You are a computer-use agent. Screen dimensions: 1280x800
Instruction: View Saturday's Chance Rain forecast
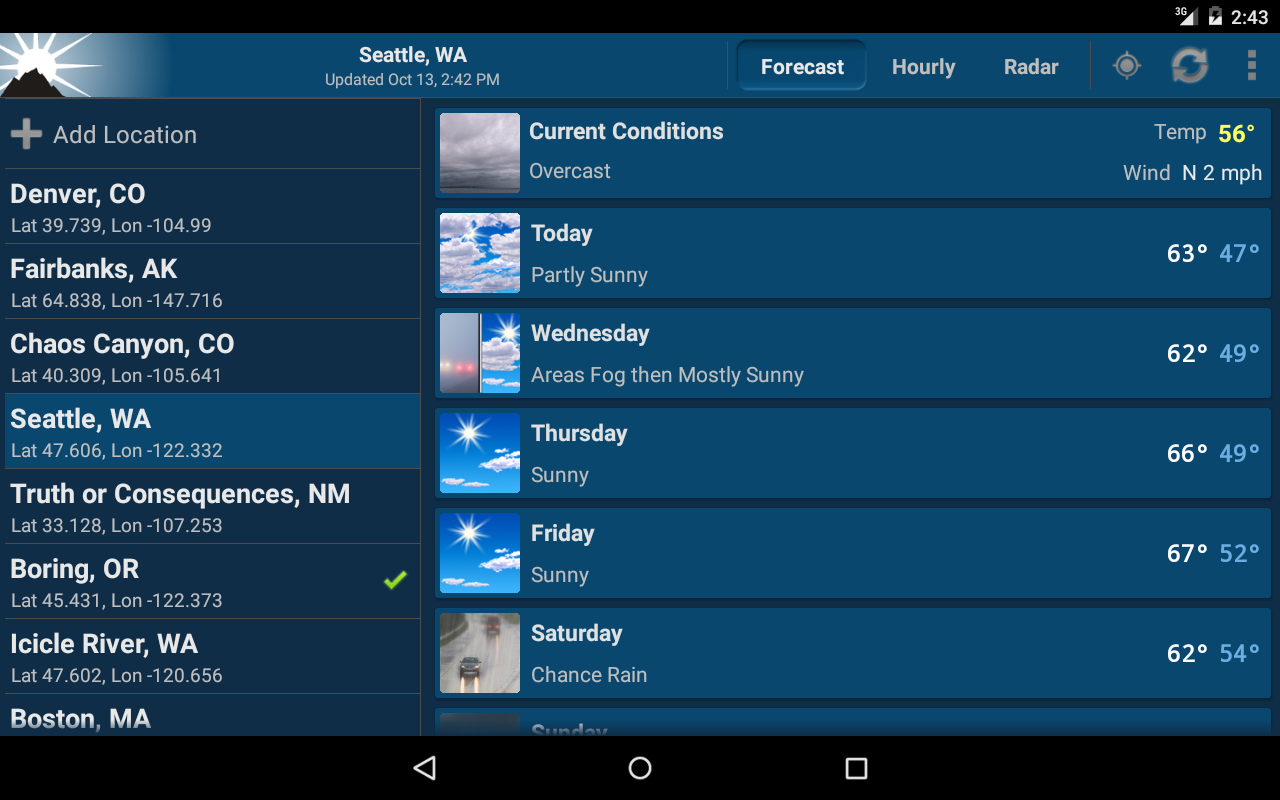point(853,653)
